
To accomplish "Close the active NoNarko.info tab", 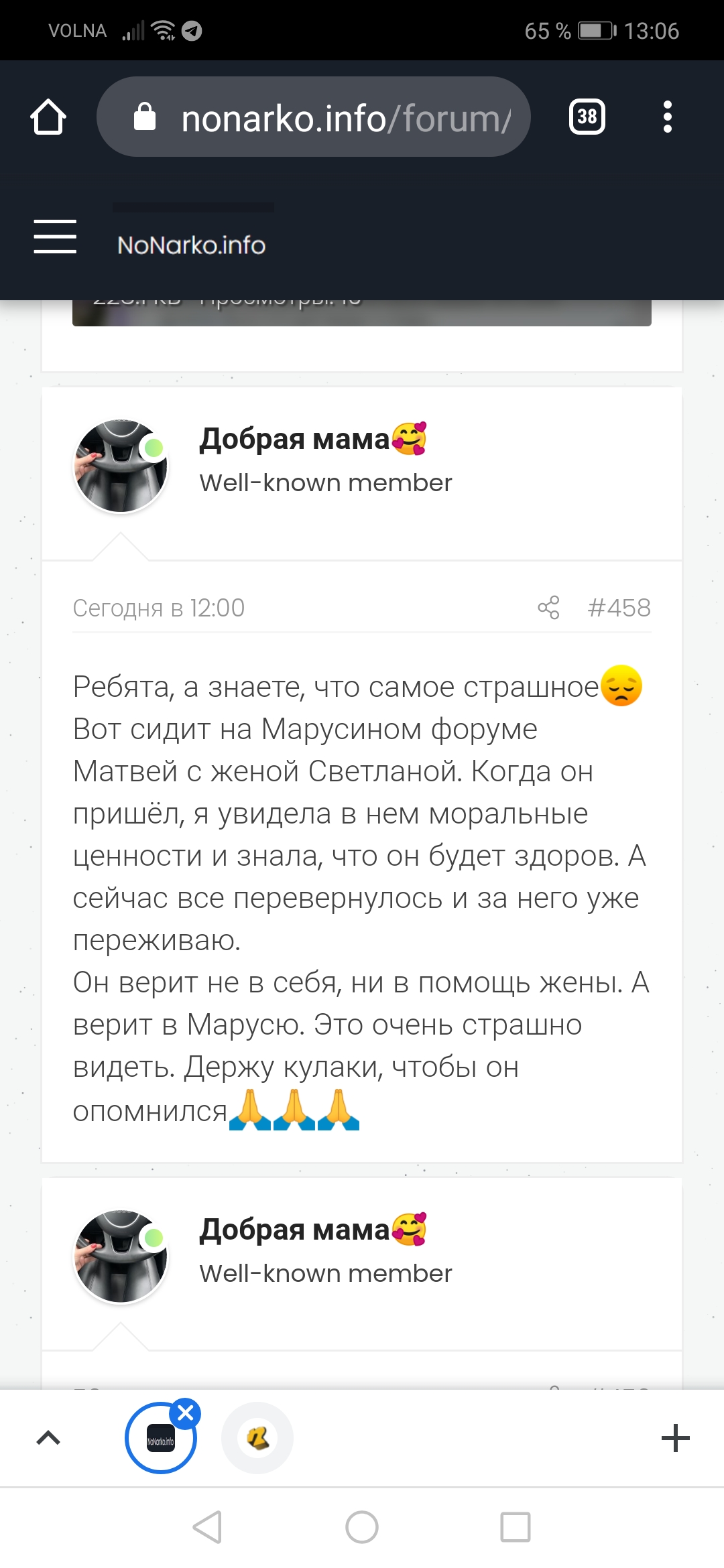I will (186, 1413).
